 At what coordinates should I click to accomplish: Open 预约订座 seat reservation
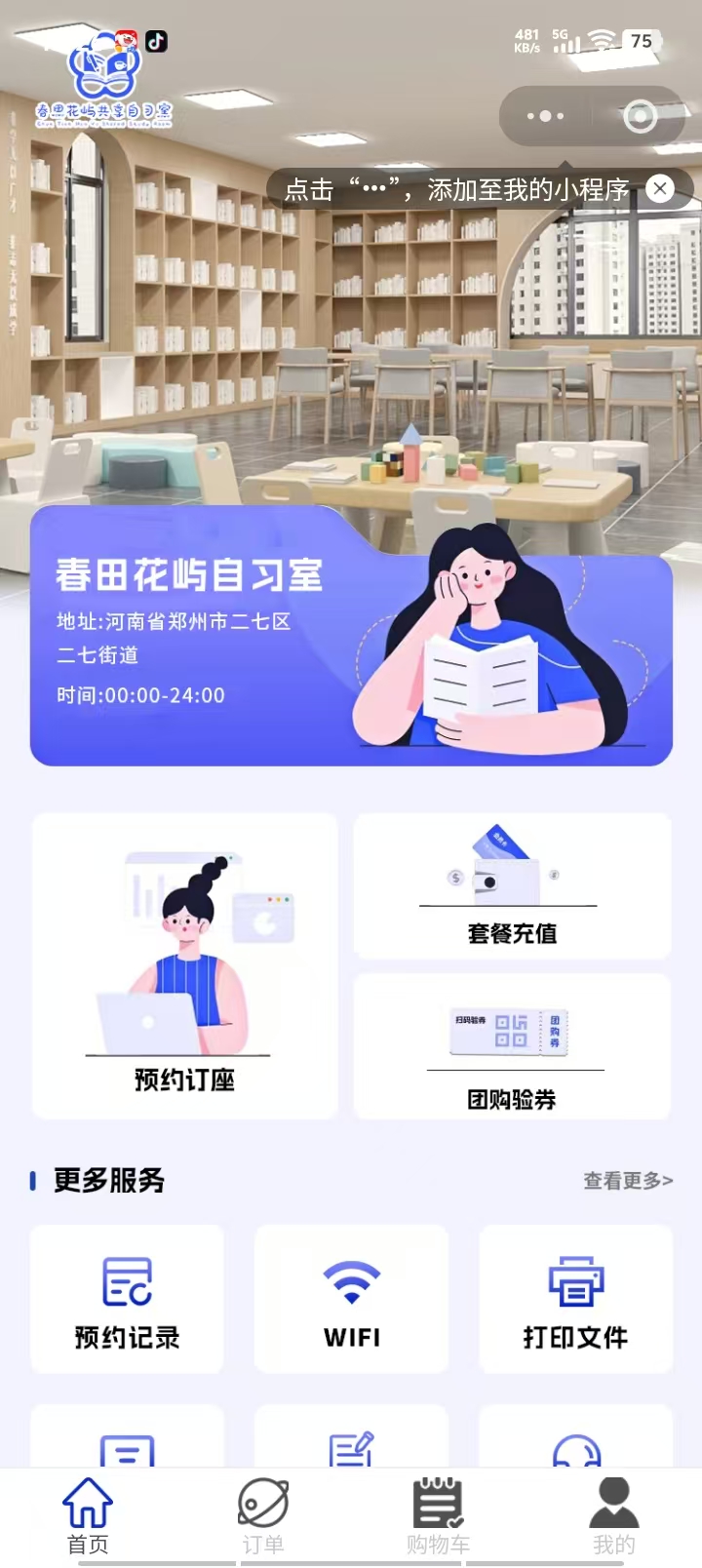184,965
